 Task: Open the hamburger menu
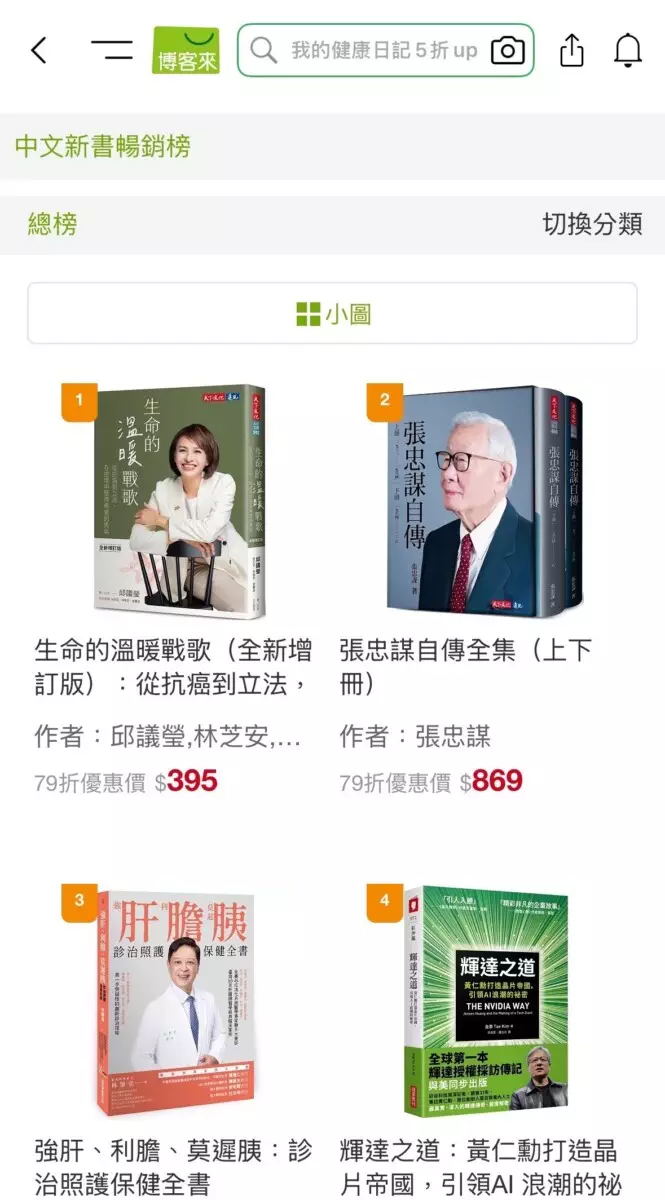coord(112,50)
